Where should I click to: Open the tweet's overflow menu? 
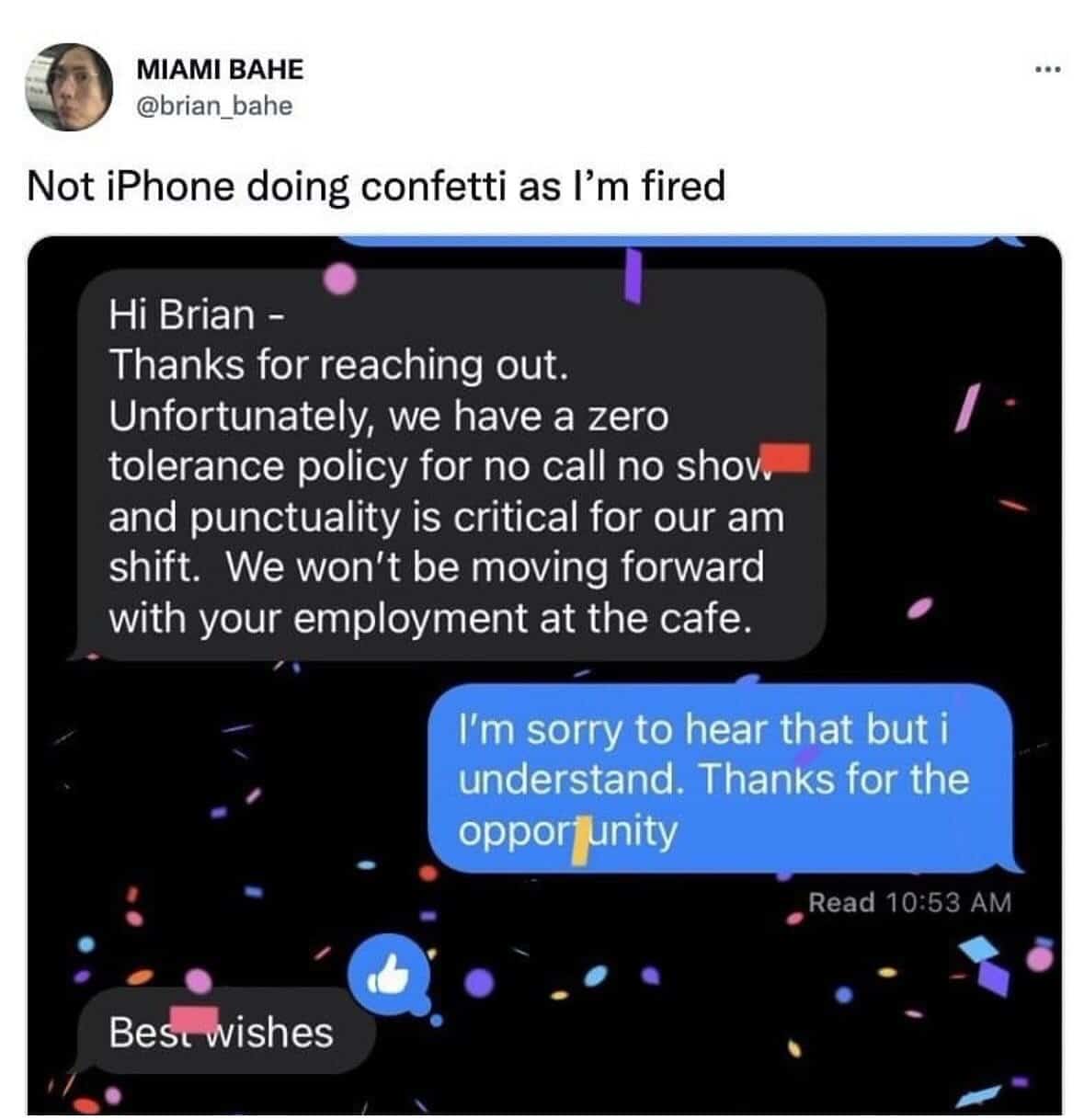click(x=1046, y=70)
